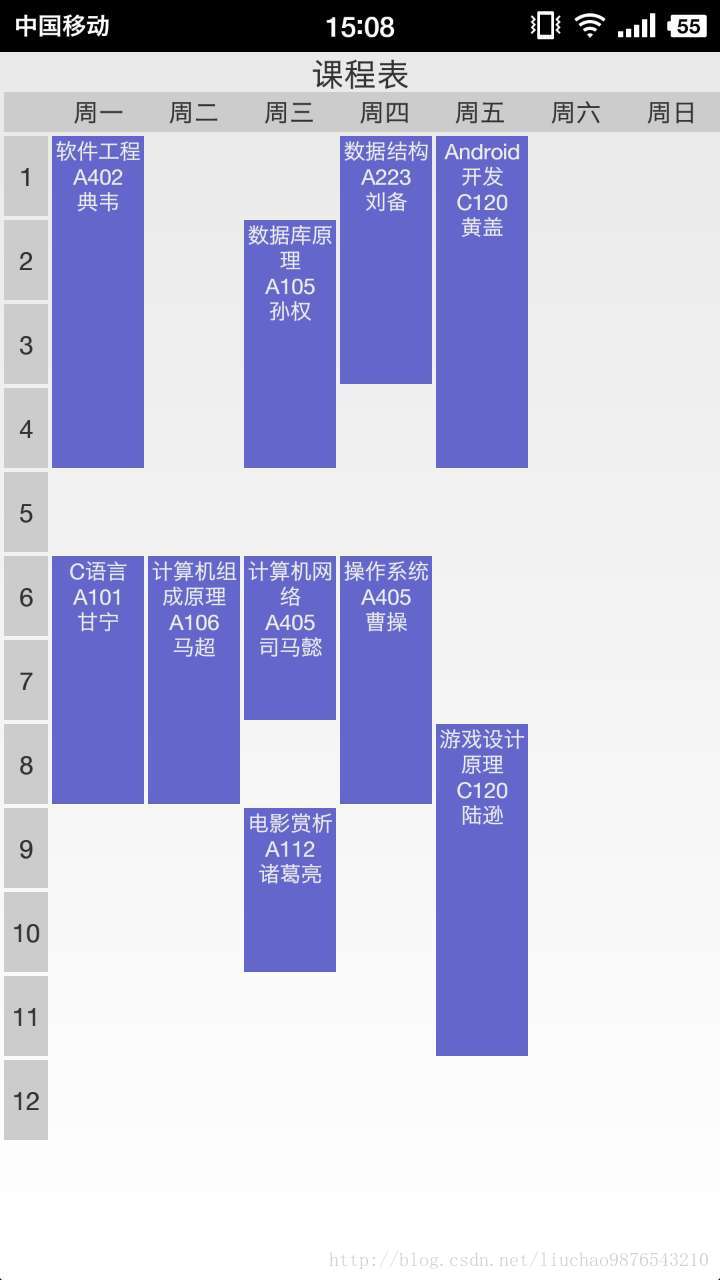720x1280 pixels.
Task: Open the 电影赏析 course block
Action: (x=290, y=890)
